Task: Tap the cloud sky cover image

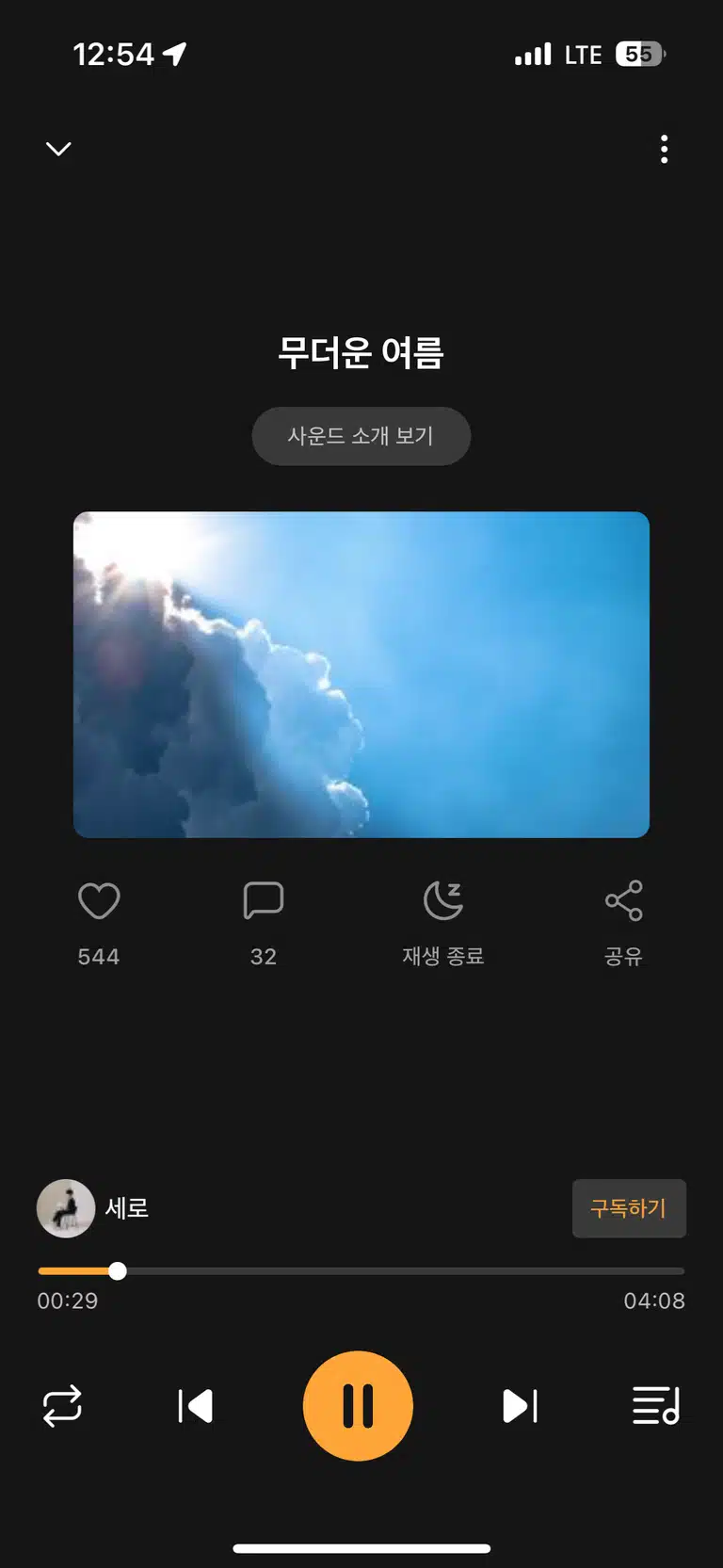Action: [361, 674]
